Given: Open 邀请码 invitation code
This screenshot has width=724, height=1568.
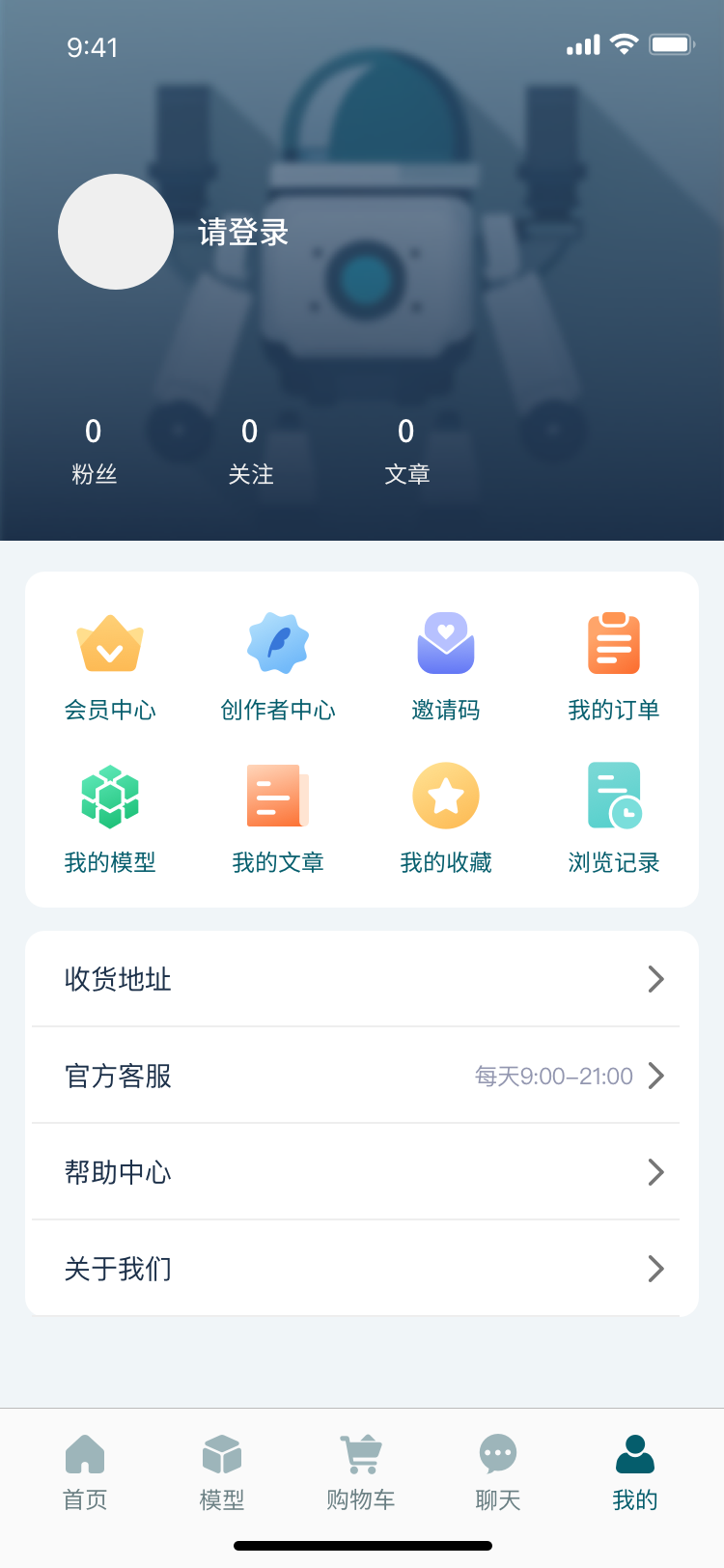Looking at the screenshot, I should (446, 666).
